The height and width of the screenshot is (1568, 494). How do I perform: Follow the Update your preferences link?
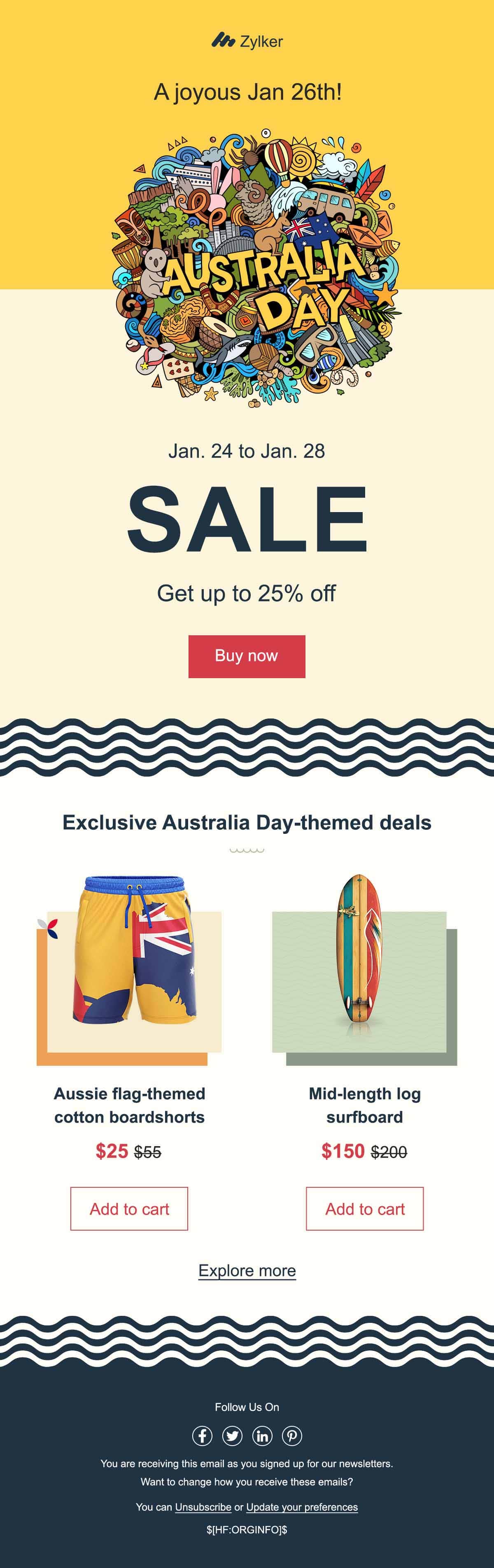pyautogui.click(x=302, y=1507)
